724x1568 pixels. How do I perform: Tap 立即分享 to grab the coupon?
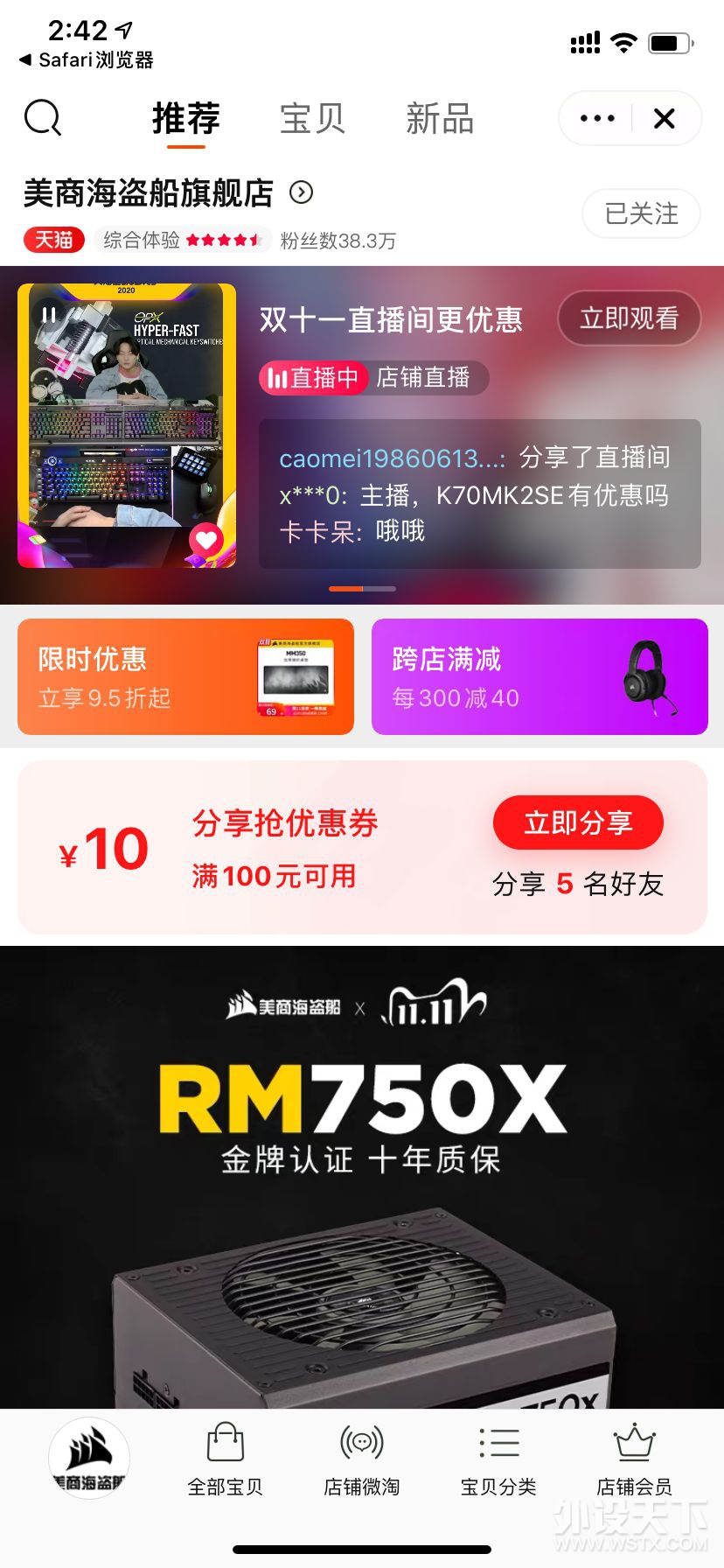coord(578,822)
